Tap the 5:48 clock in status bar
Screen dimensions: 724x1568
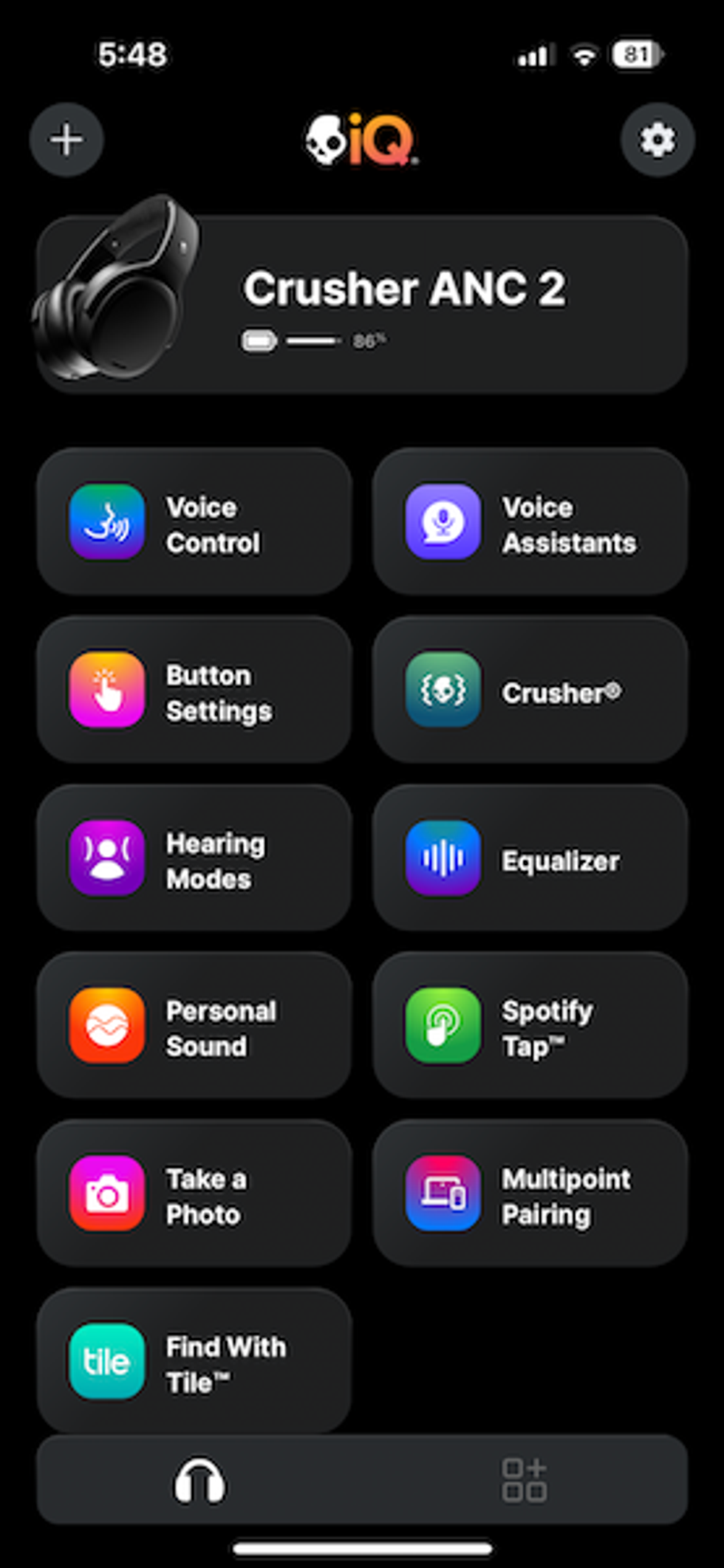point(132,53)
